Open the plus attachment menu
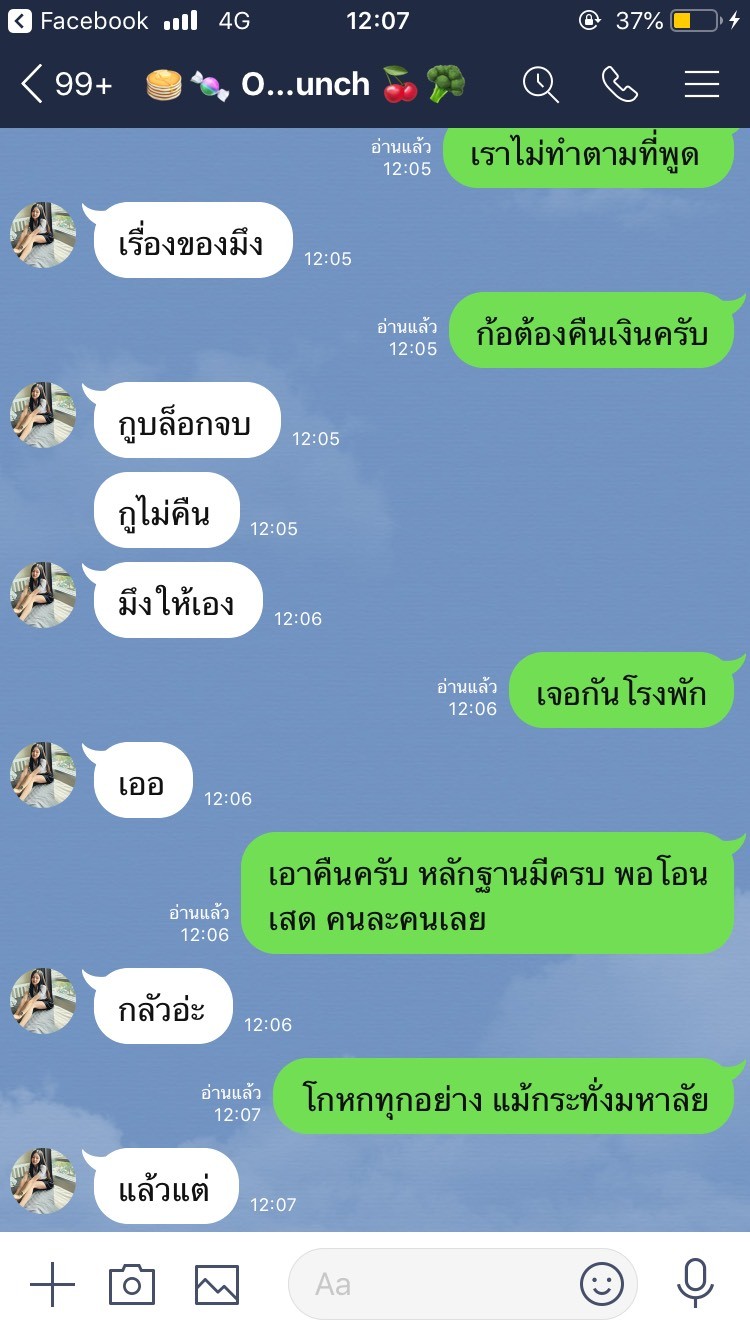This screenshot has width=750, height=1334. [x=52, y=1284]
